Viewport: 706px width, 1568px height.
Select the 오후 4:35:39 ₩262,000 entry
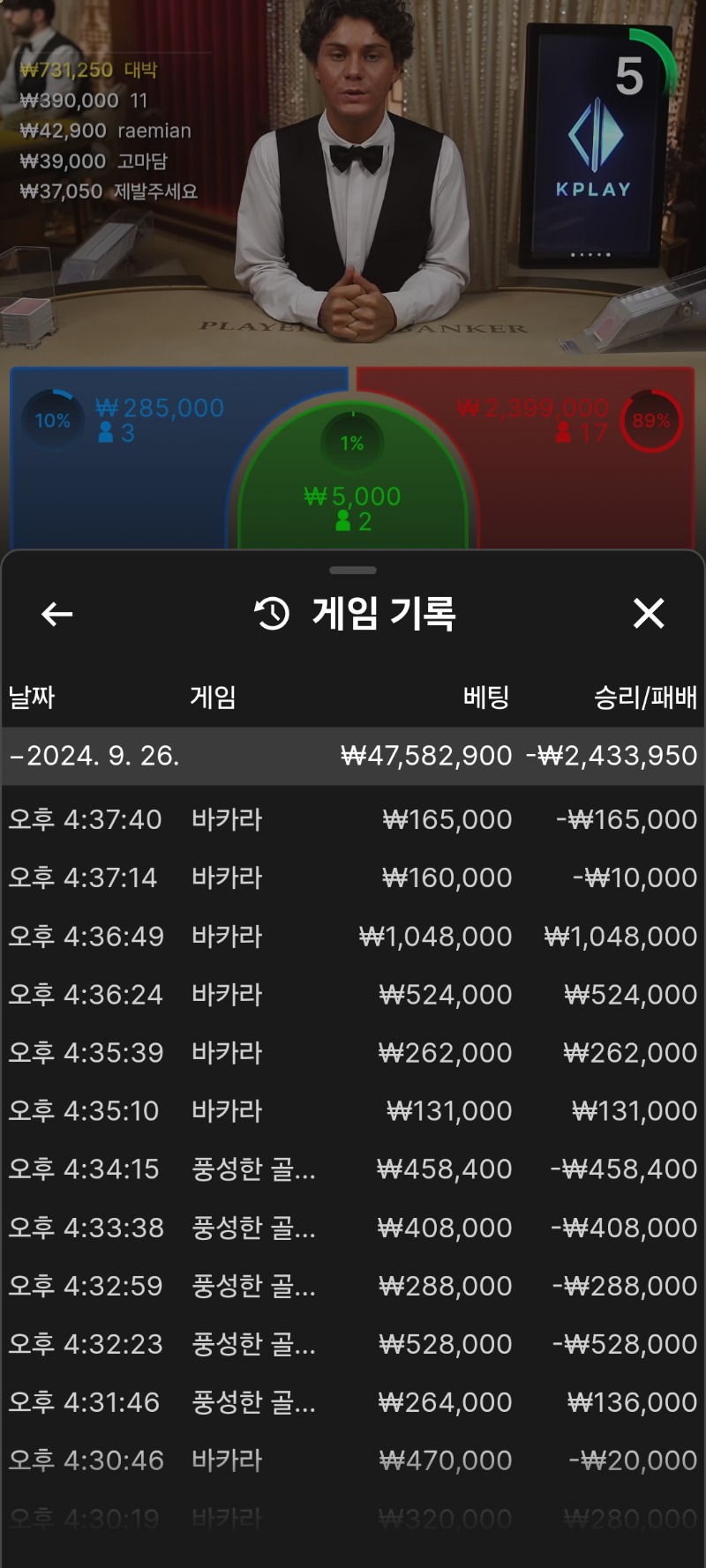[353, 1052]
